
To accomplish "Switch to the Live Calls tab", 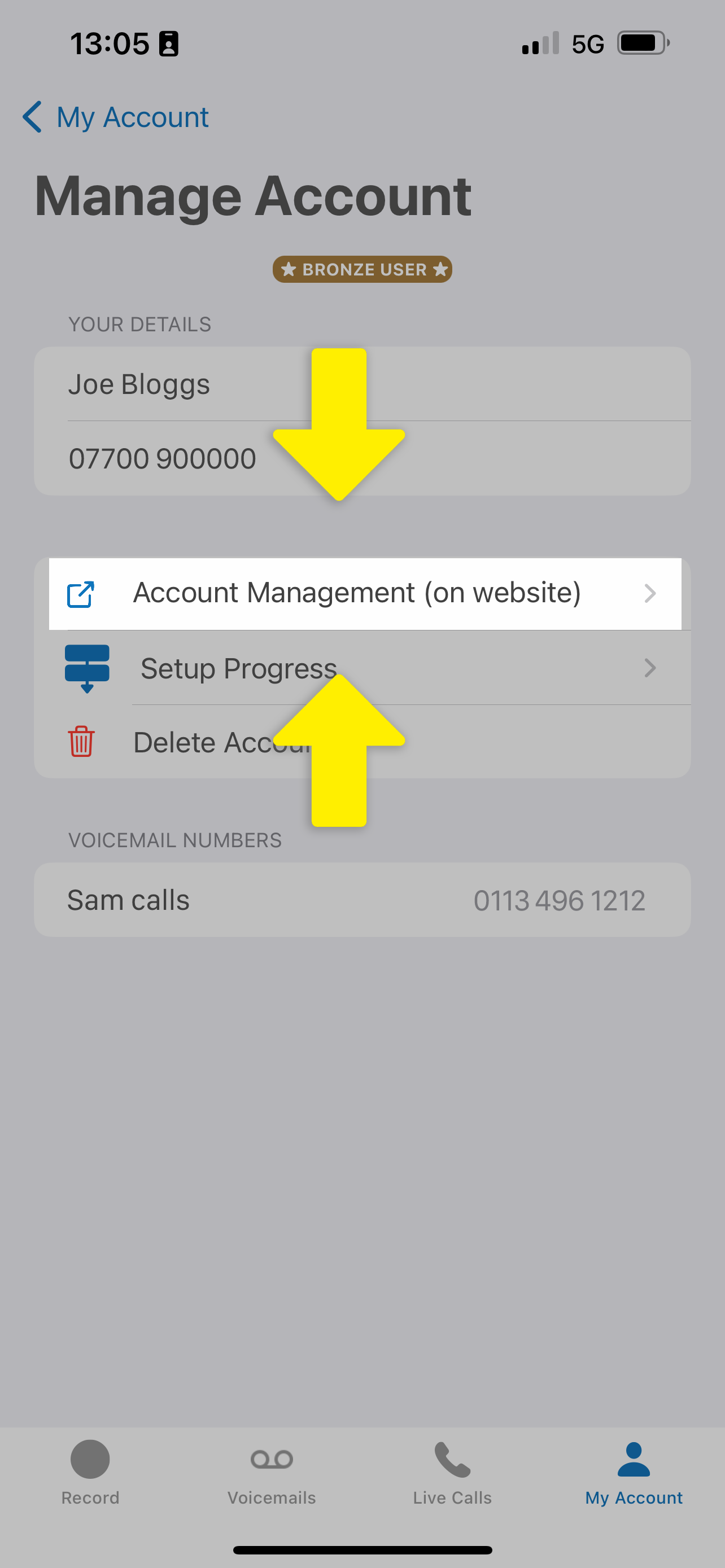I will (452, 1470).
